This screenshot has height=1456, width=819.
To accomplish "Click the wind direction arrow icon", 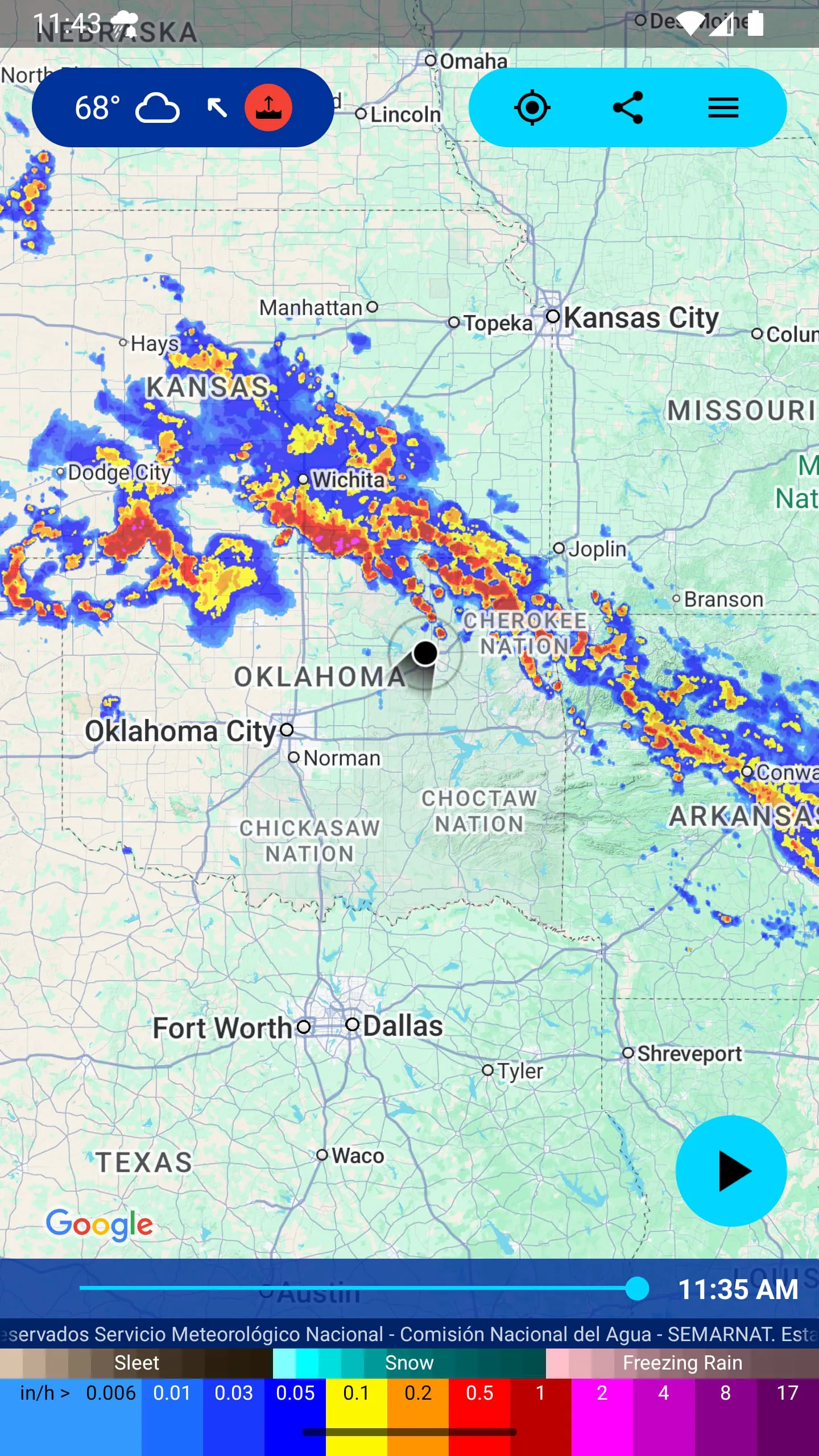I will click(x=216, y=108).
